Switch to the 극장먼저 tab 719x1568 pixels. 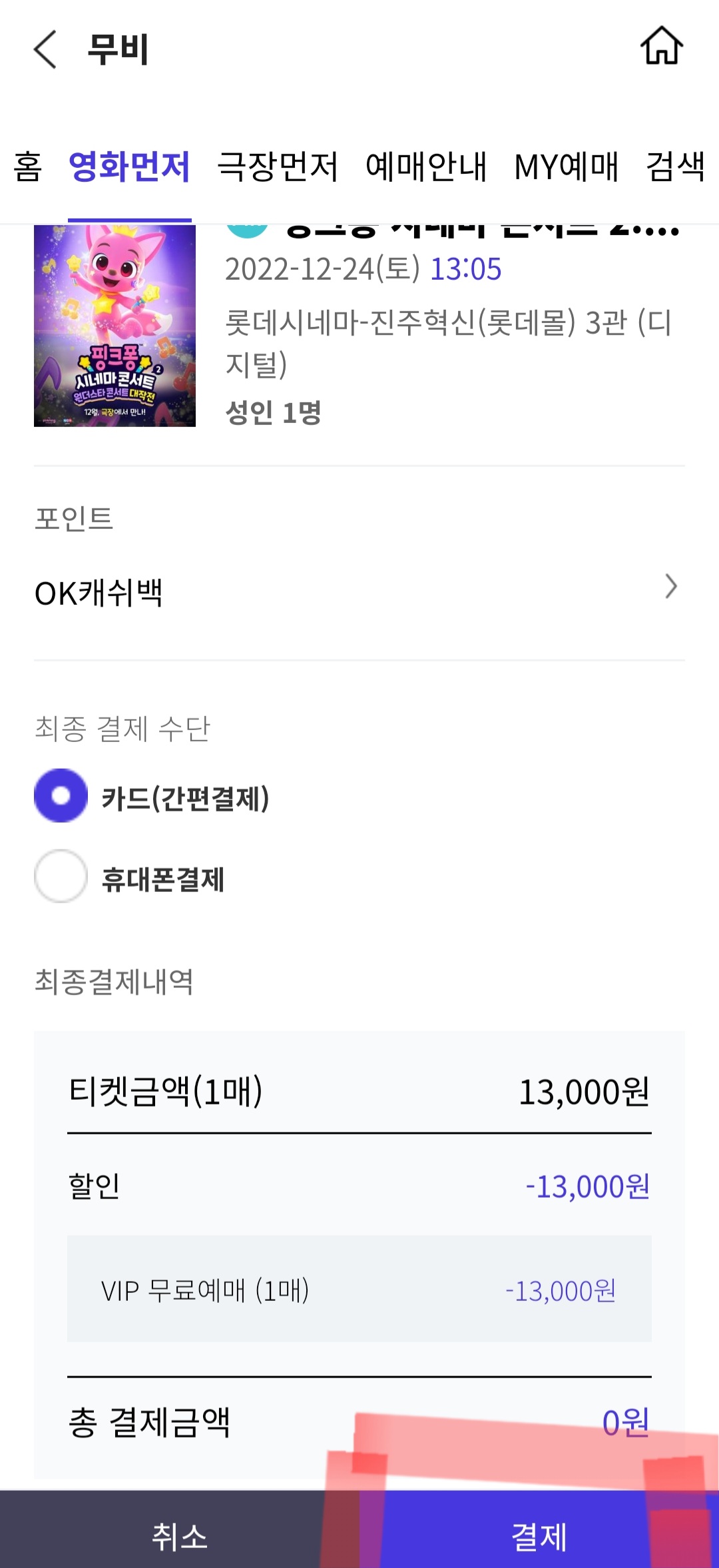click(x=278, y=167)
